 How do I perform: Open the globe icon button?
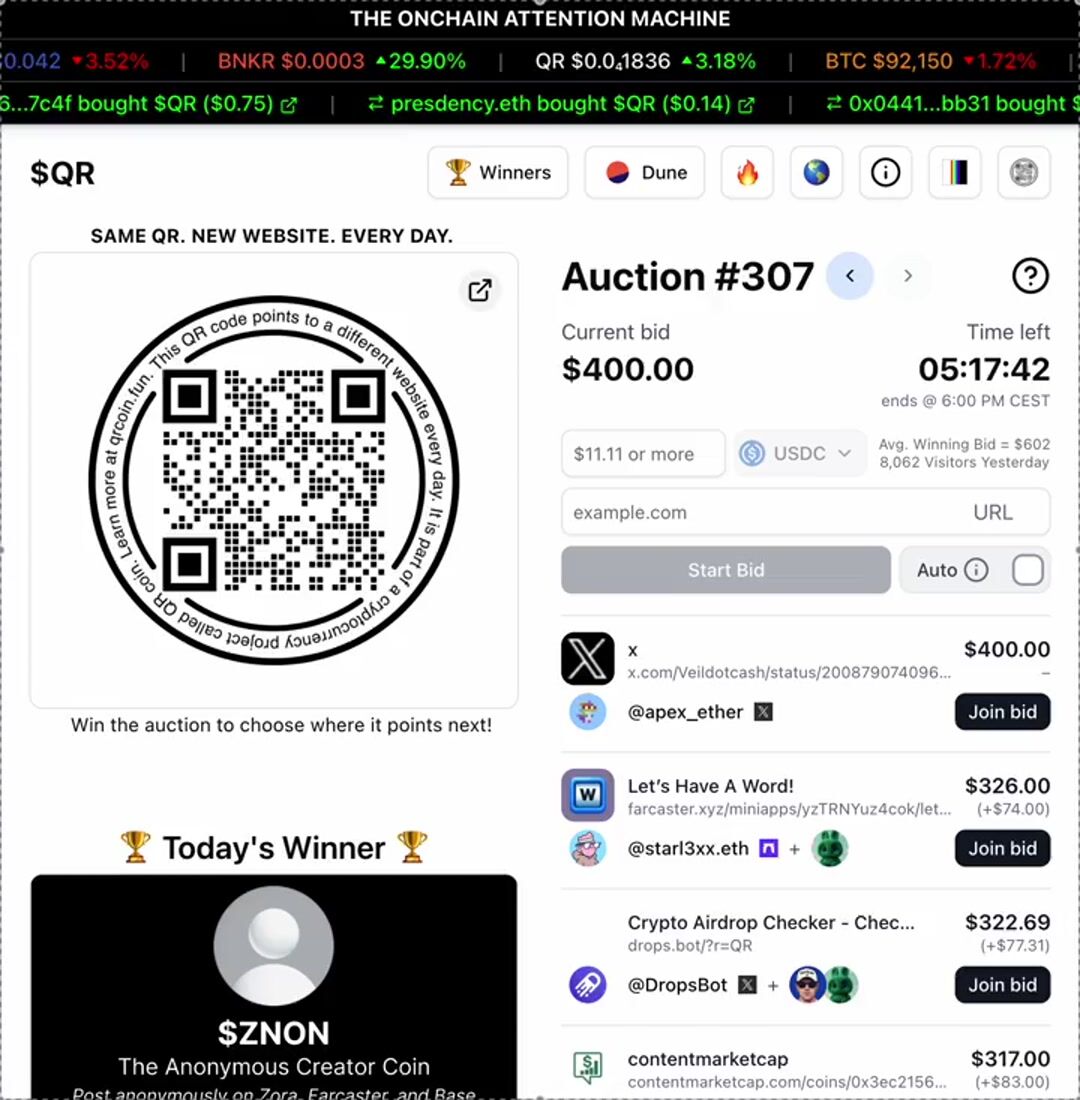816,173
